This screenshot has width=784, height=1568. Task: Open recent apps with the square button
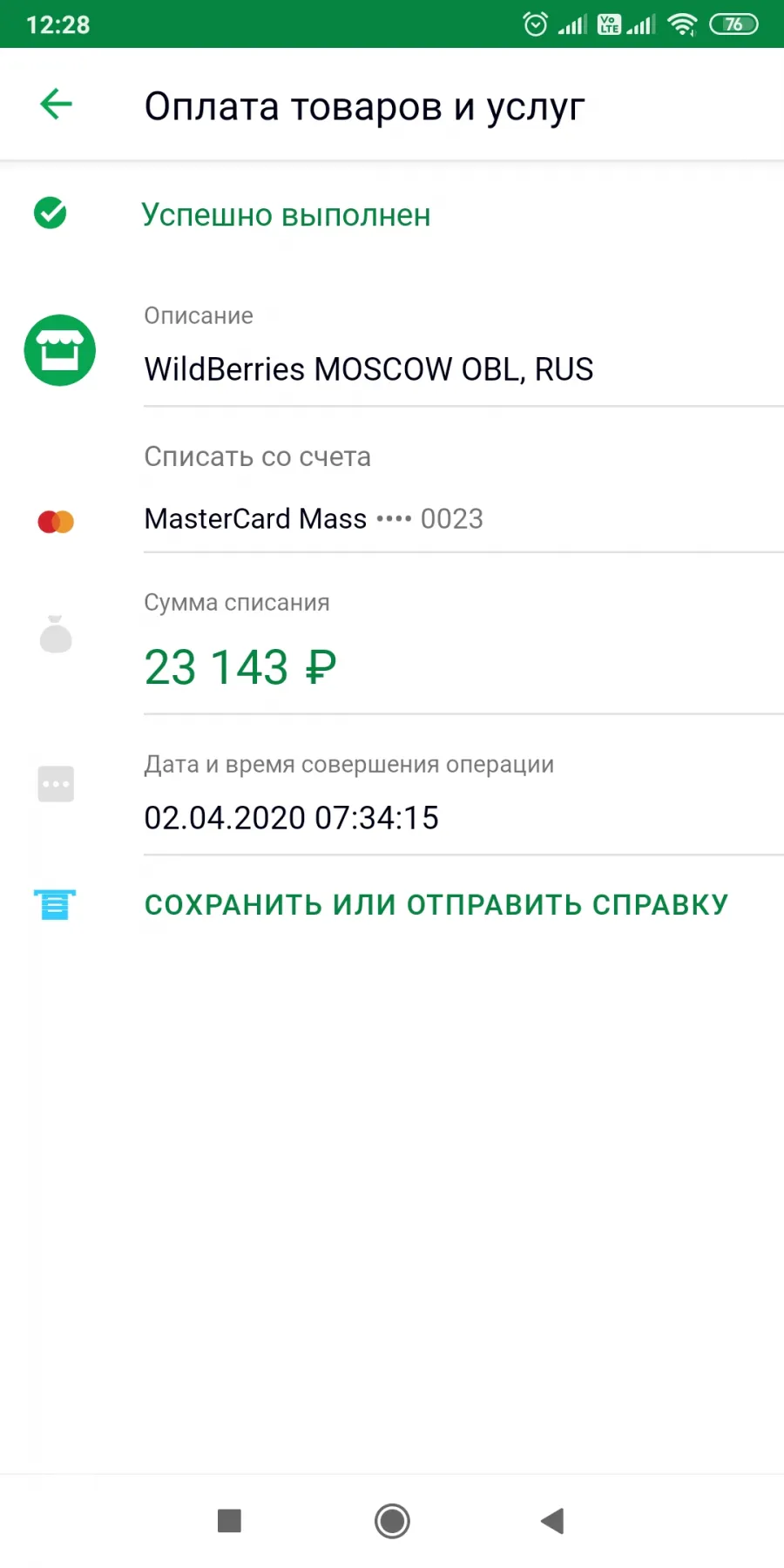pyautogui.click(x=229, y=1521)
